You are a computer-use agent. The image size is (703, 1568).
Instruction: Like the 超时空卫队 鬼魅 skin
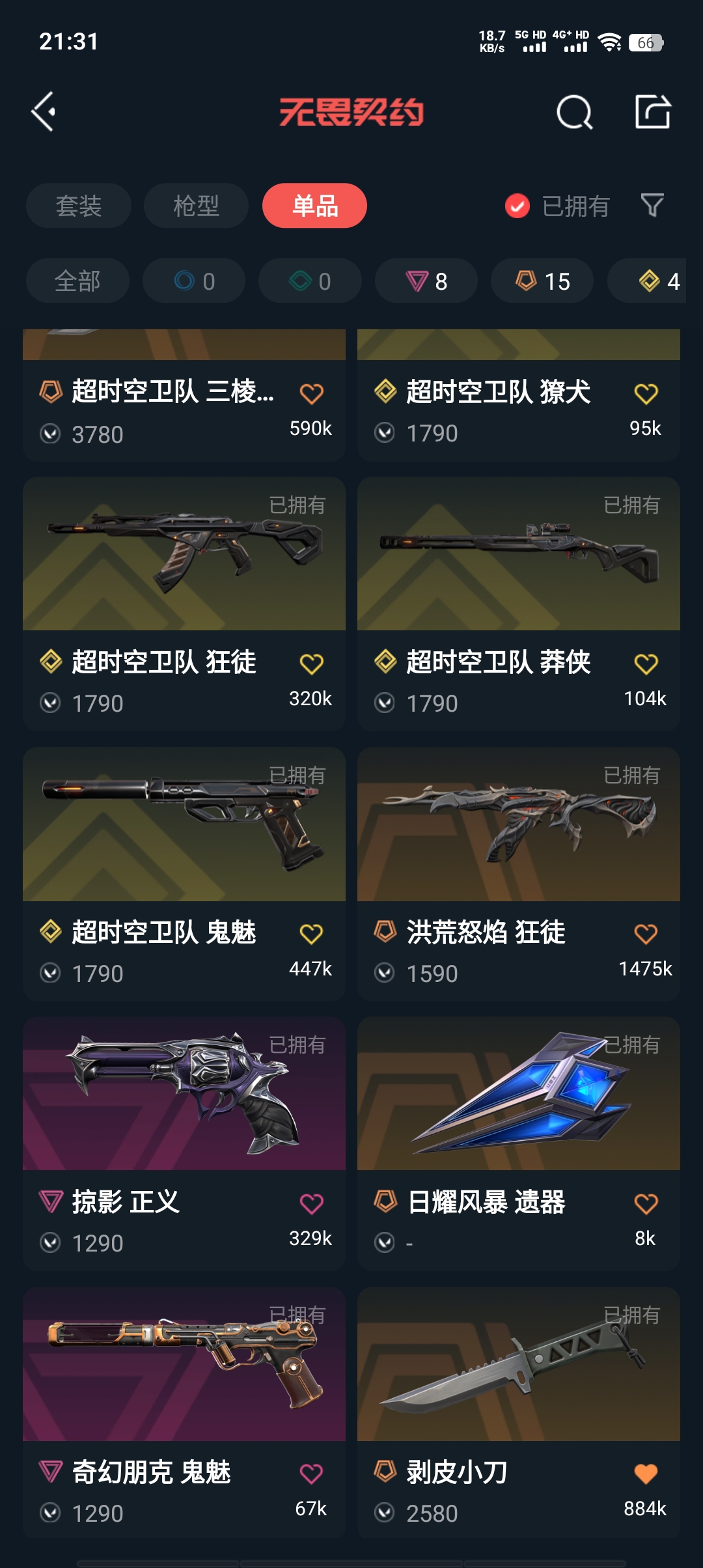(x=311, y=934)
